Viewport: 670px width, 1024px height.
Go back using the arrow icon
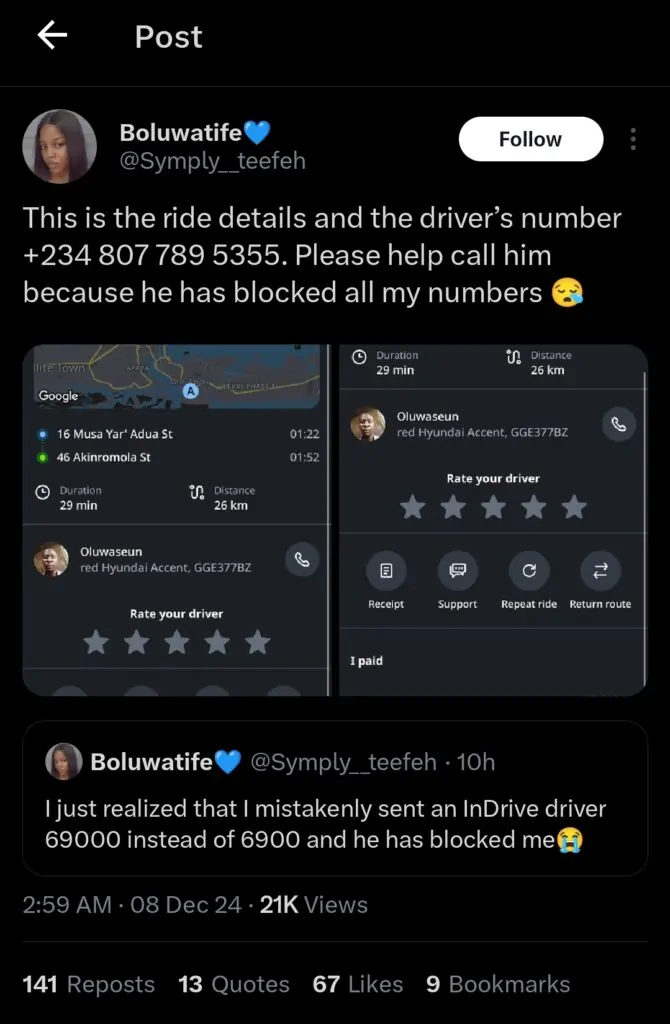click(x=52, y=37)
